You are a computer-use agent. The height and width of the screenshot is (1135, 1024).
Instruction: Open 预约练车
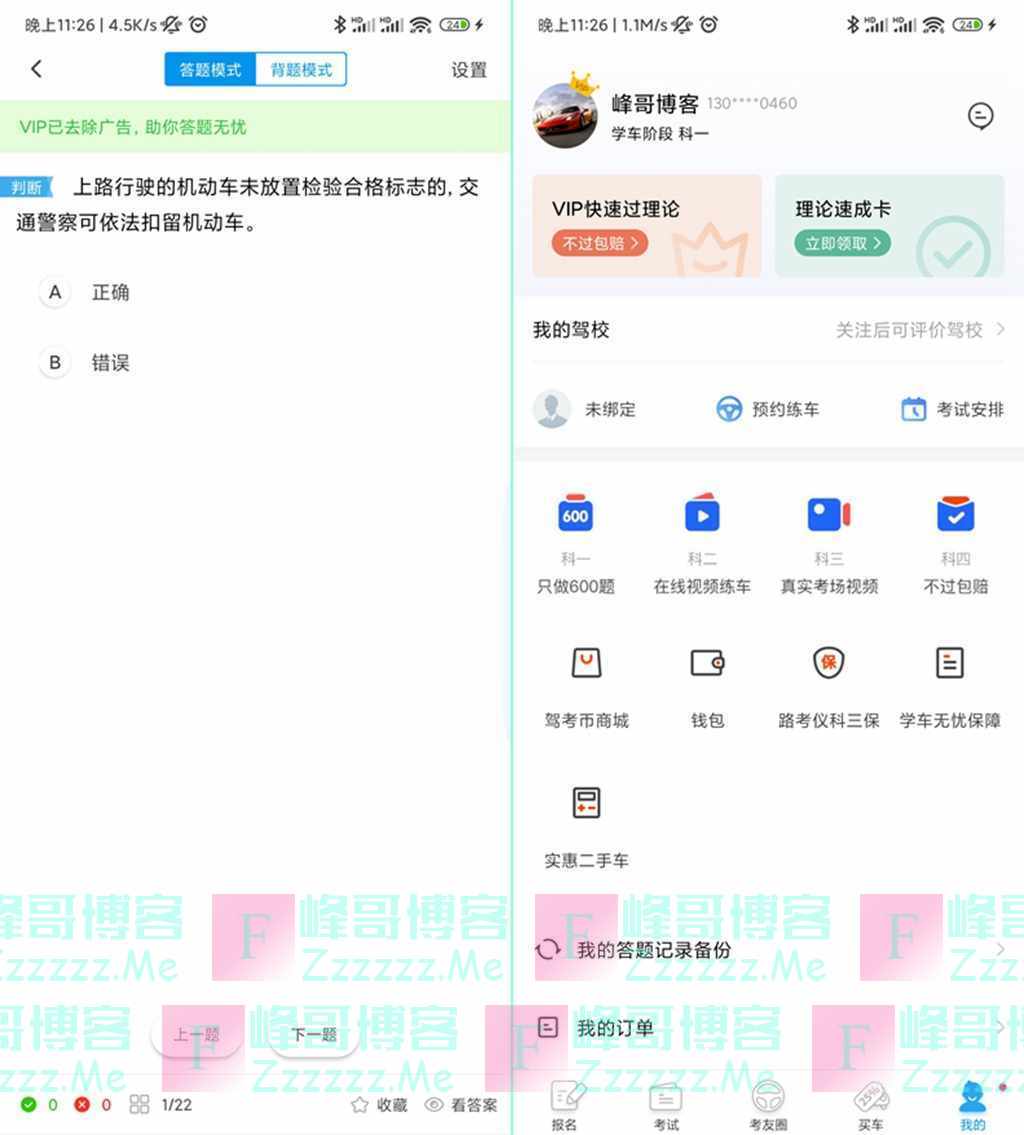point(768,409)
